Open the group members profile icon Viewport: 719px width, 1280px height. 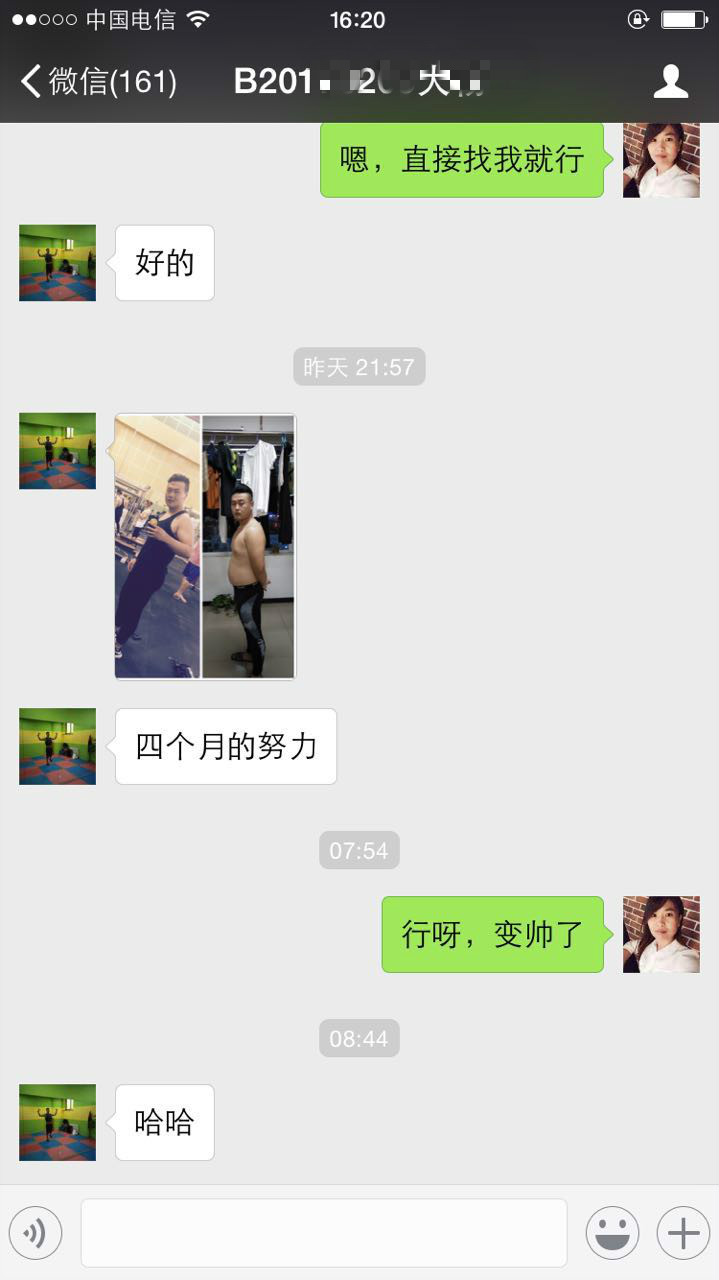tap(670, 82)
